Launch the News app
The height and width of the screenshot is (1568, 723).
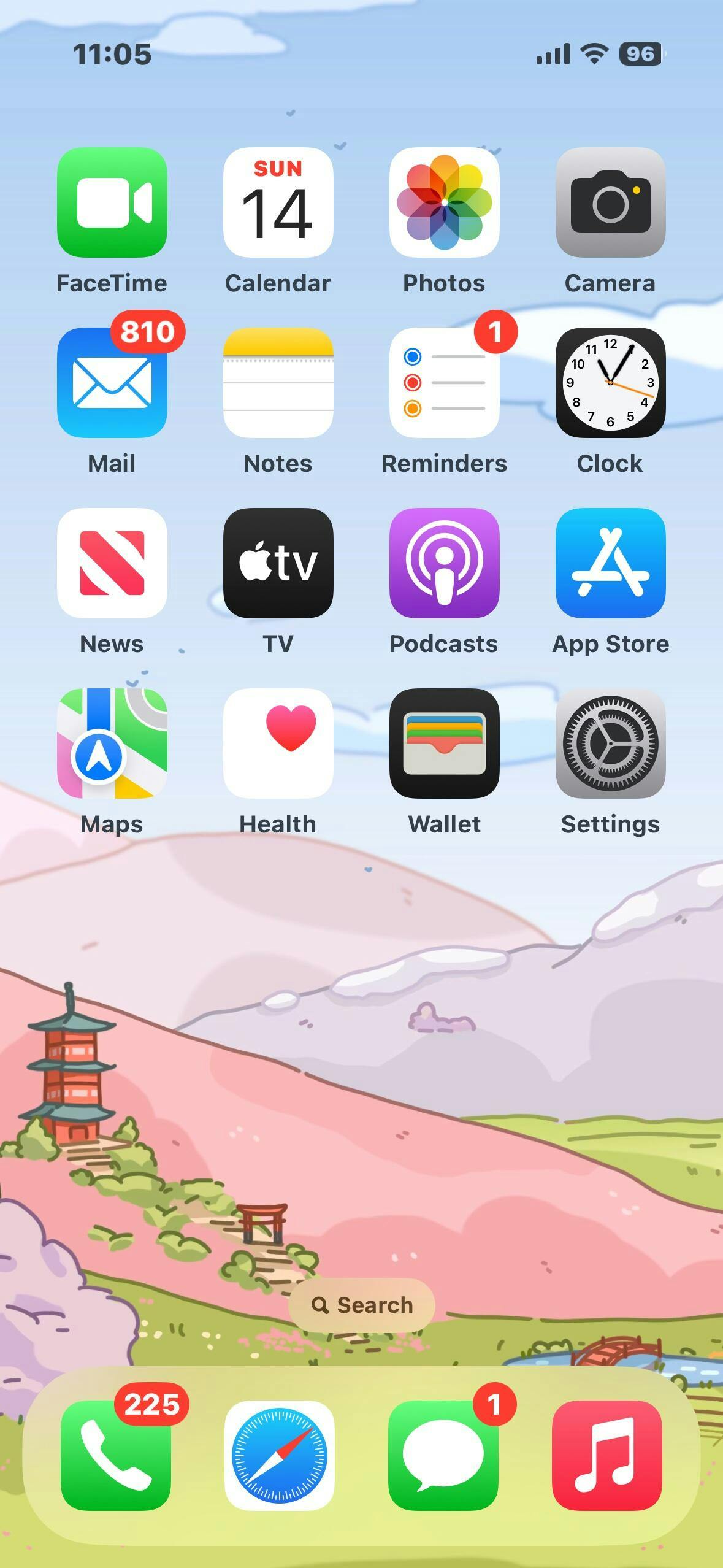pyautogui.click(x=112, y=563)
